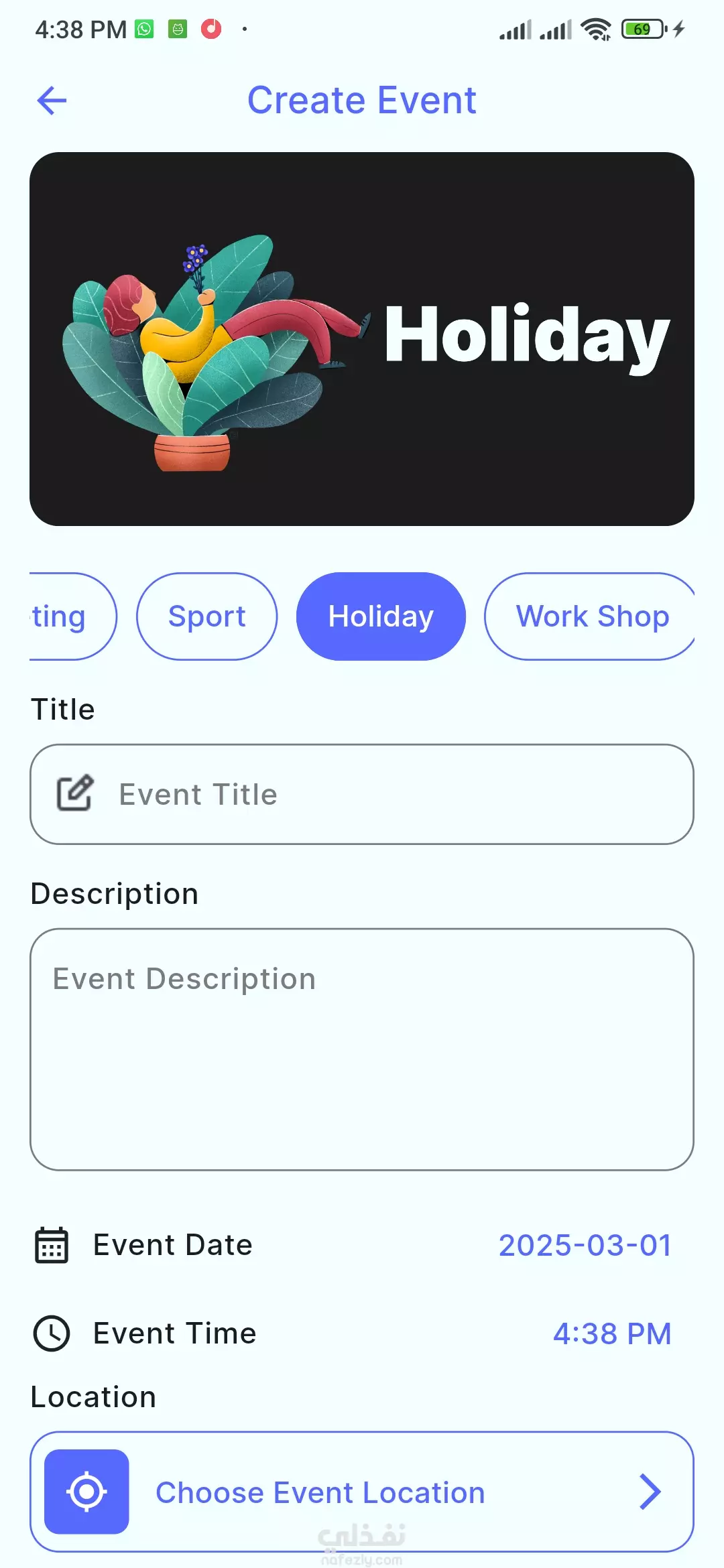The image size is (724, 1568).
Task: Tap the partially hidden chip ending in 'ting'
Action: coord(72,616)
